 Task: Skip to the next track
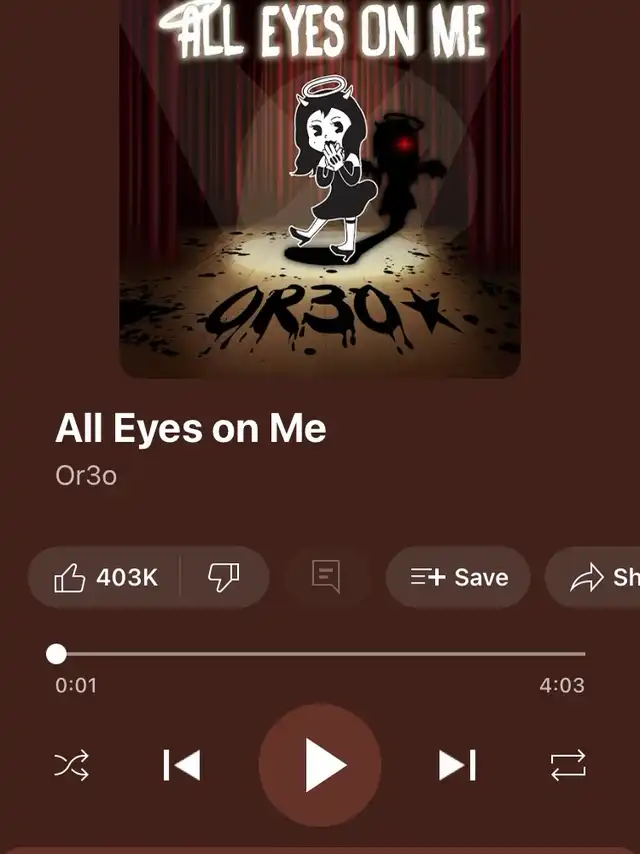click(x=457, y=766)
